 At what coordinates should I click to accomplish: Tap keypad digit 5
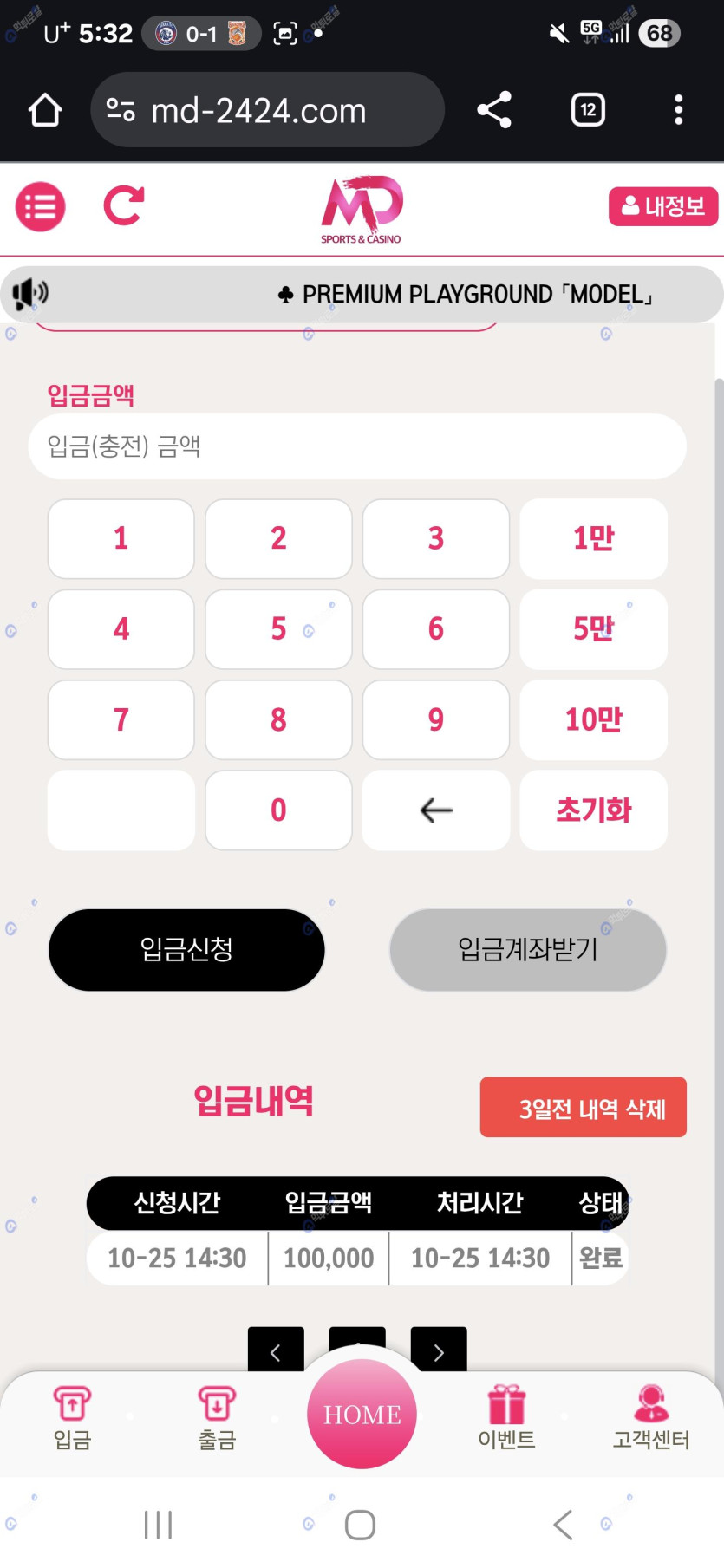click(x=278, y=629)
